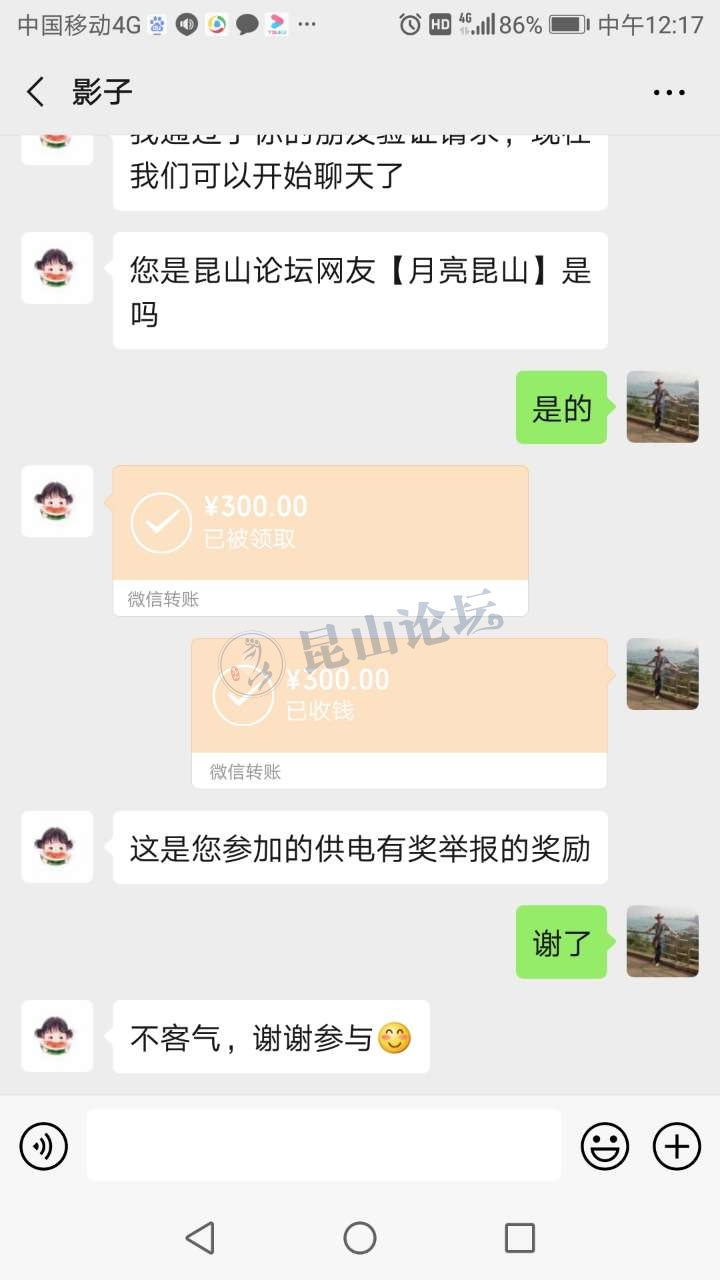The image size is (720, 1280).
Task: Open the chat info overflow menu
Action: pyautogui.click(x=669, y=92)
